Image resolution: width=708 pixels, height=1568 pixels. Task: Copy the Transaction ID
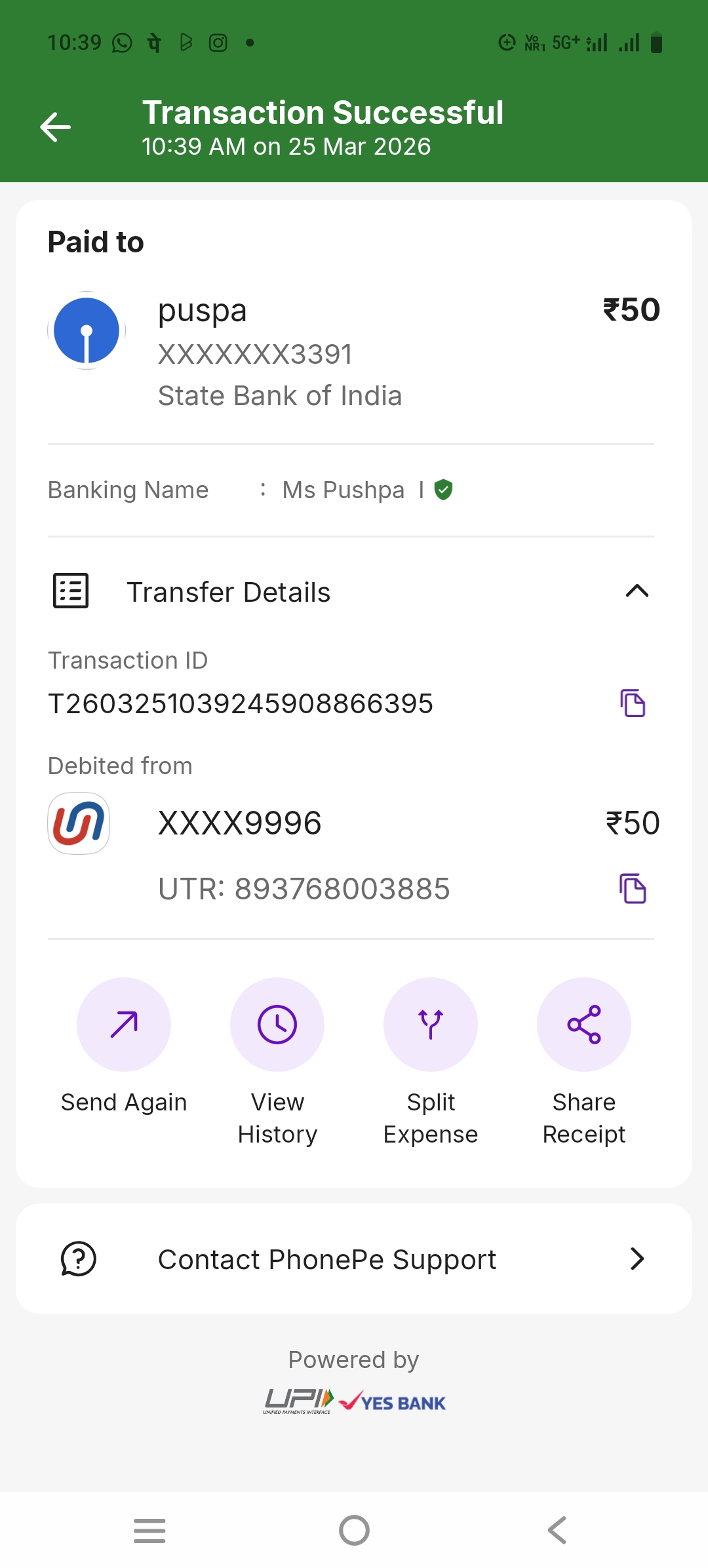tap(633, 703)
